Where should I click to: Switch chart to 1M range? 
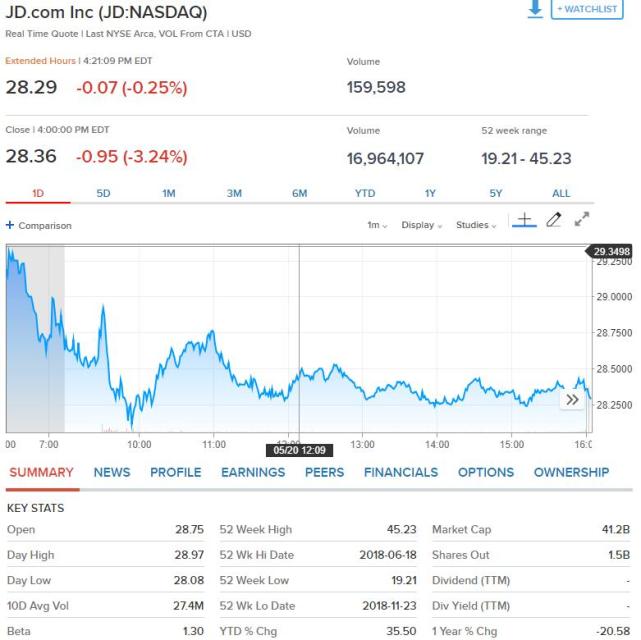click(x=169, y=193)
